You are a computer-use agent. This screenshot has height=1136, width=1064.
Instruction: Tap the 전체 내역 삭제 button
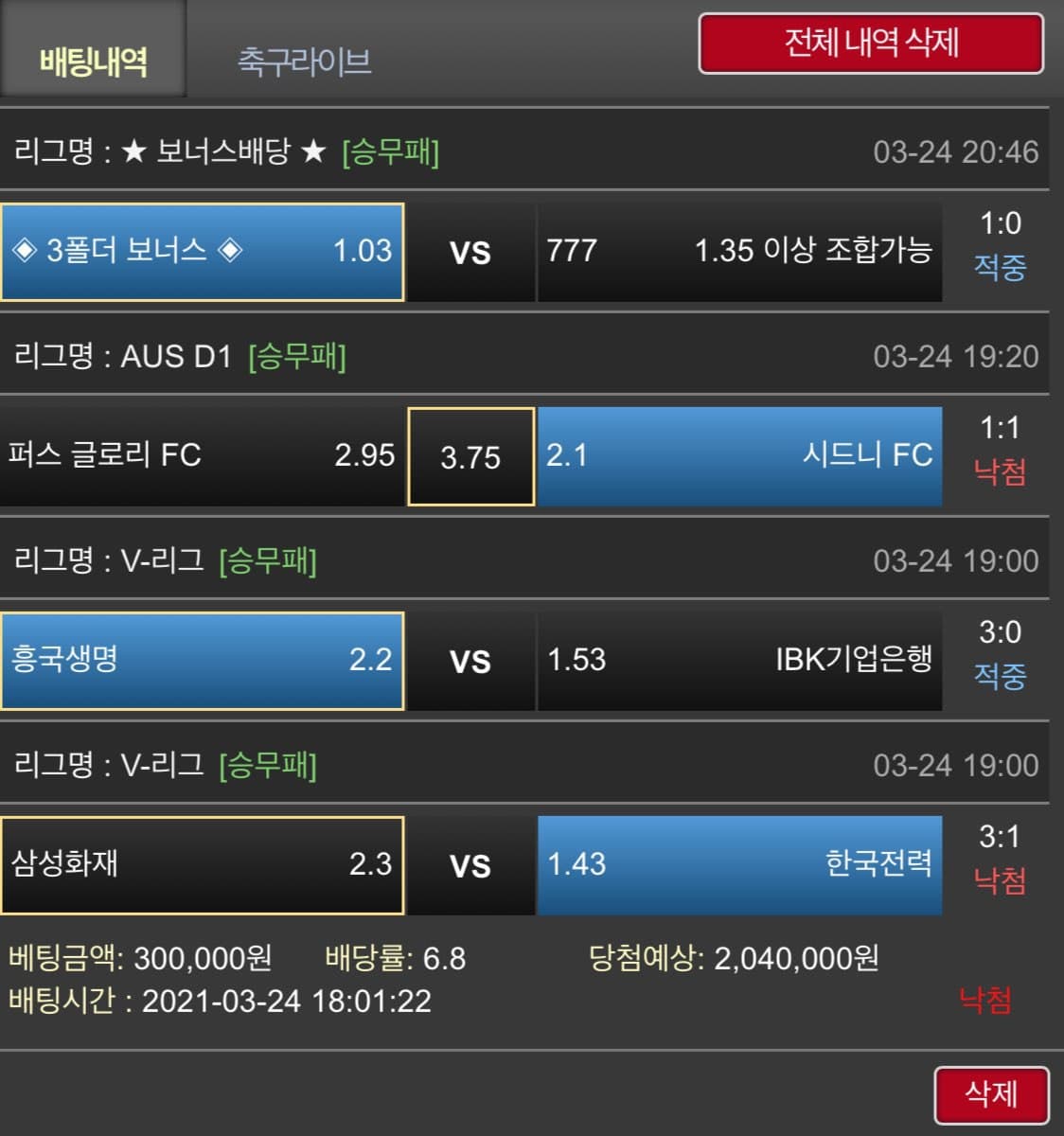click(x=871, y=44)
